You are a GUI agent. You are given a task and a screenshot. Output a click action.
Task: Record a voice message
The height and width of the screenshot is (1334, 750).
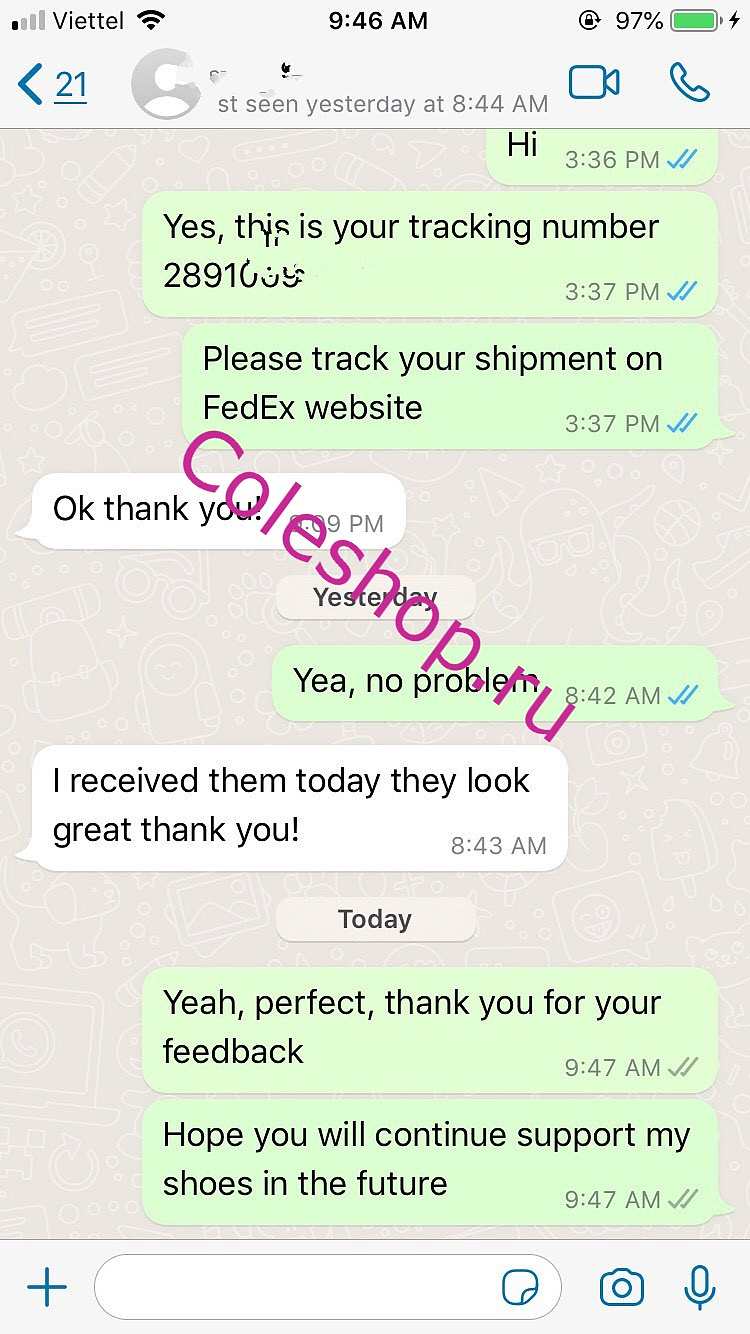pos(700,1287)
